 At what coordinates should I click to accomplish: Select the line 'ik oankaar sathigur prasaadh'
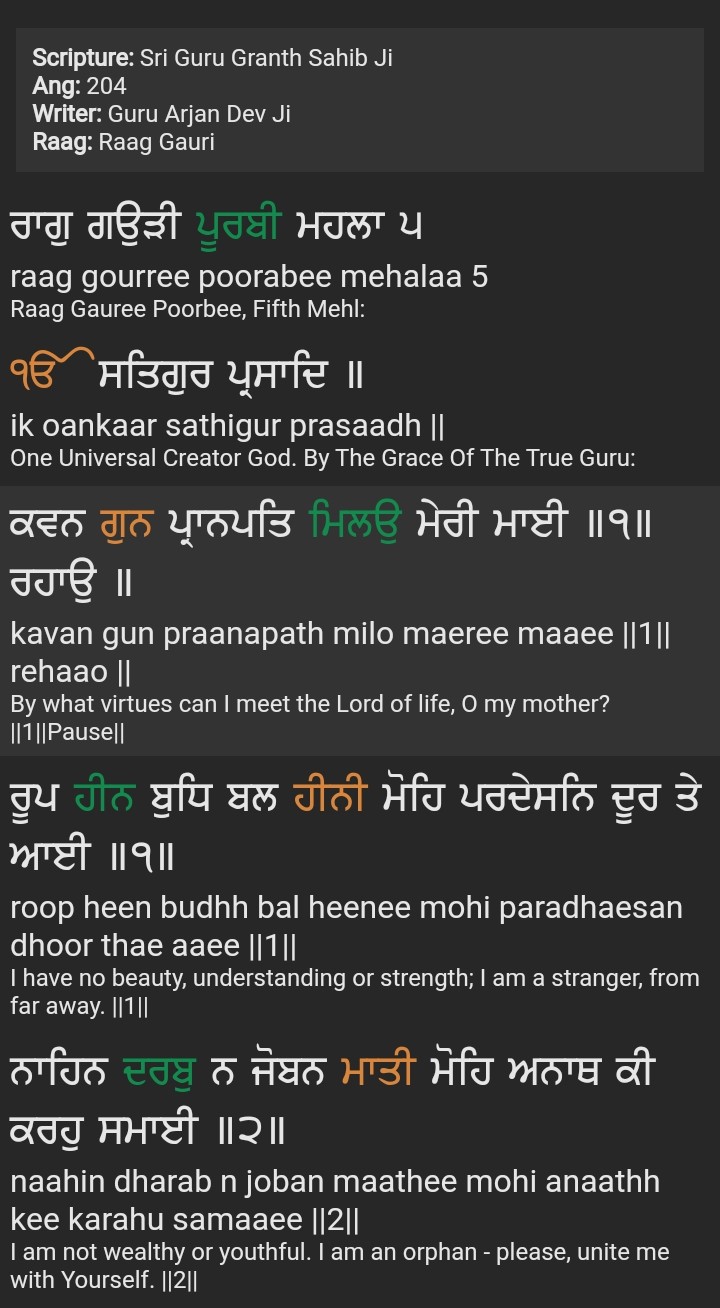pyautogui.click(x=360, y=410)
